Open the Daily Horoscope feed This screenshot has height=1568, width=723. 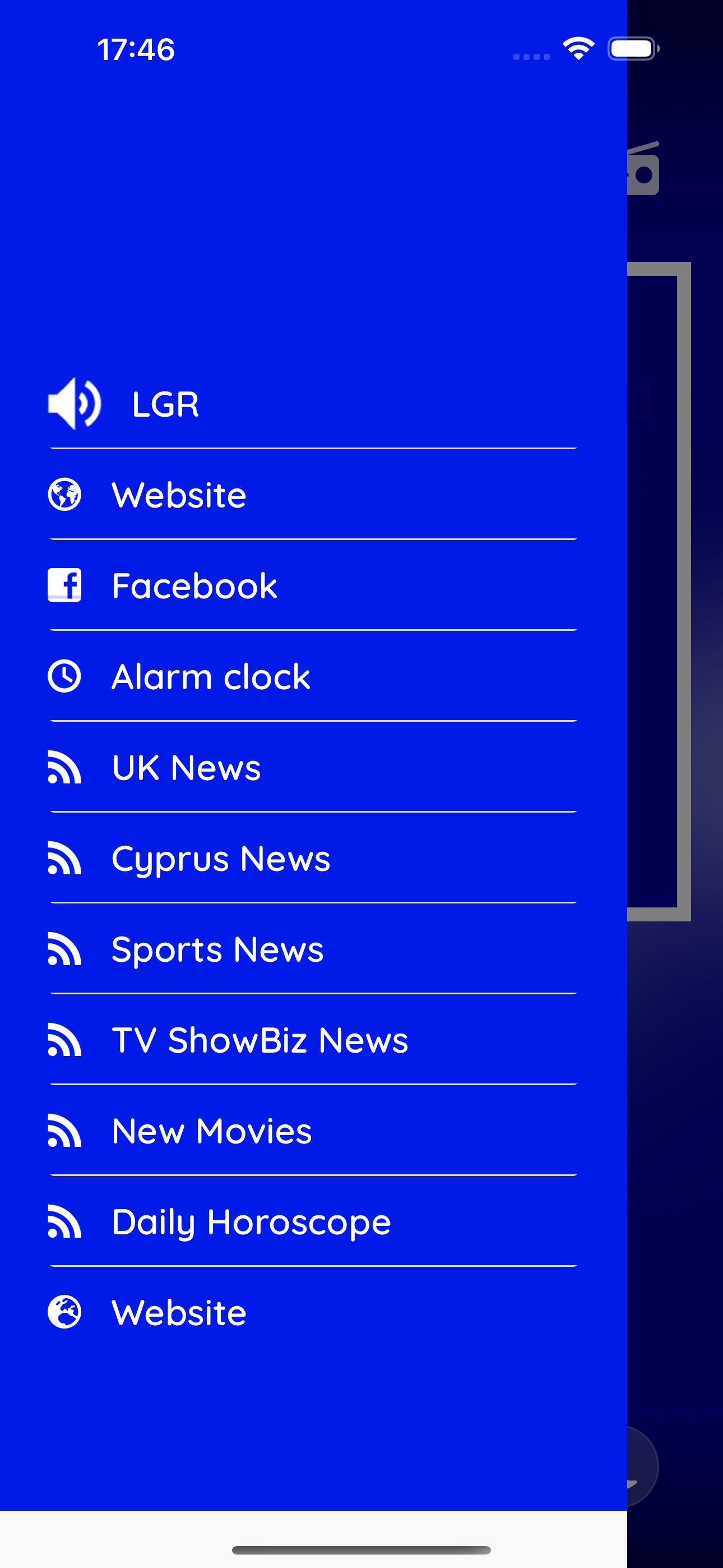[251, 1221]
